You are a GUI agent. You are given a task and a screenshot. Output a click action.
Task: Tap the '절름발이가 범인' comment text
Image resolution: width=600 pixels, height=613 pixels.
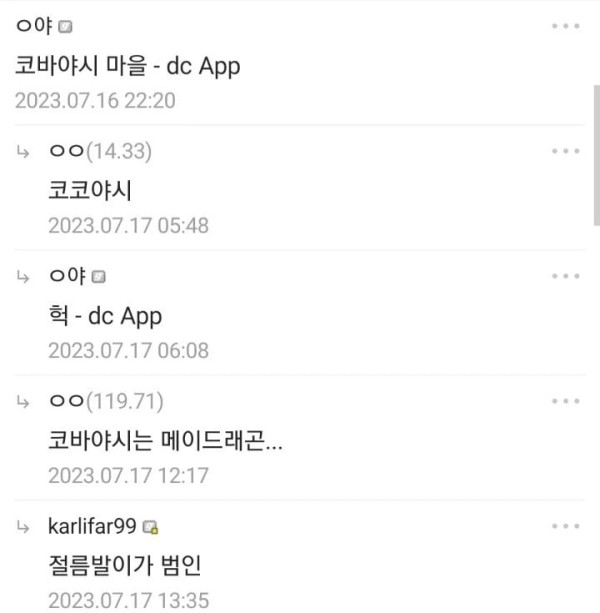tap(124, 566)
